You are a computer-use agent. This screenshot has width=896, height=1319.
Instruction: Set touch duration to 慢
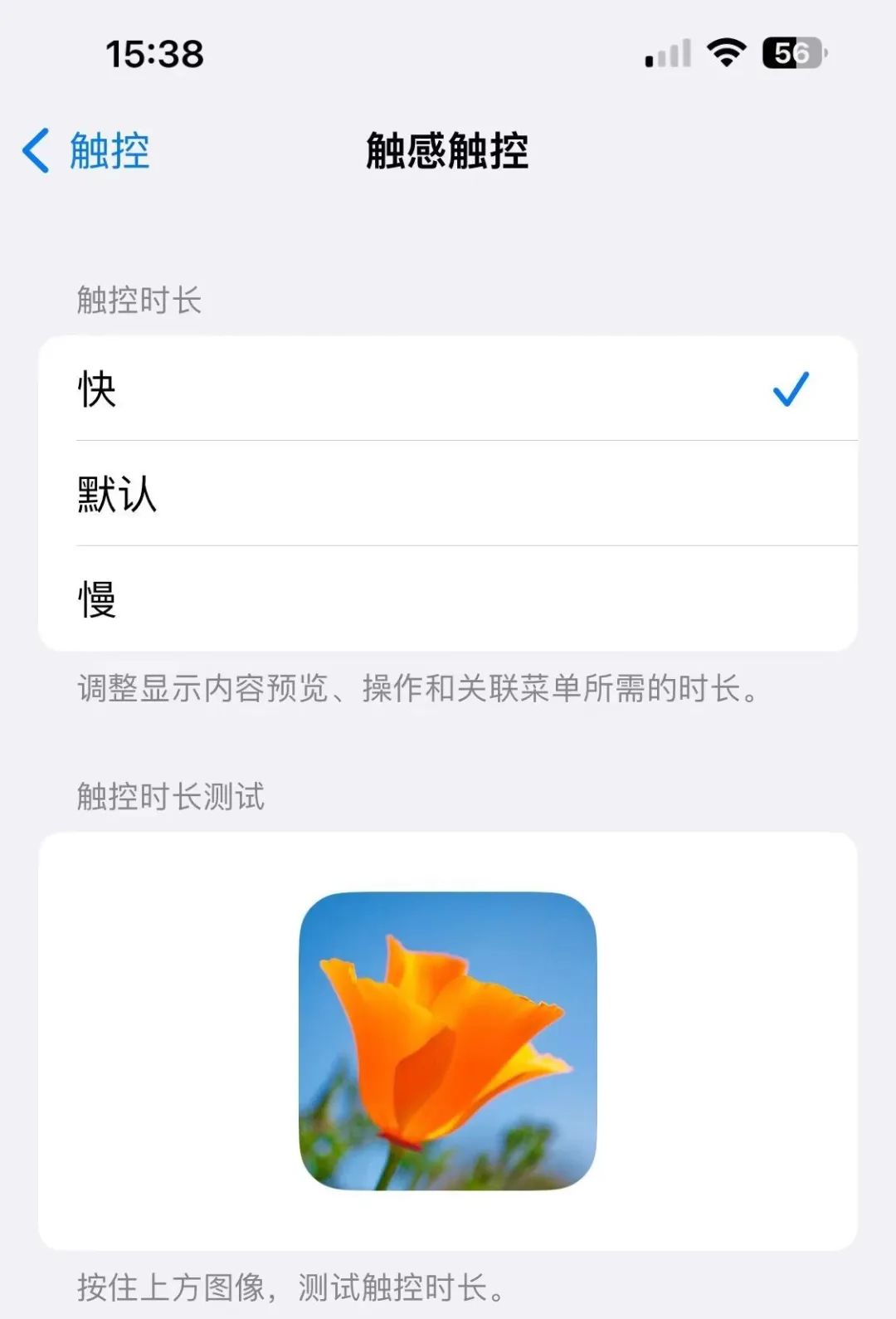click(x=448, y=599)
